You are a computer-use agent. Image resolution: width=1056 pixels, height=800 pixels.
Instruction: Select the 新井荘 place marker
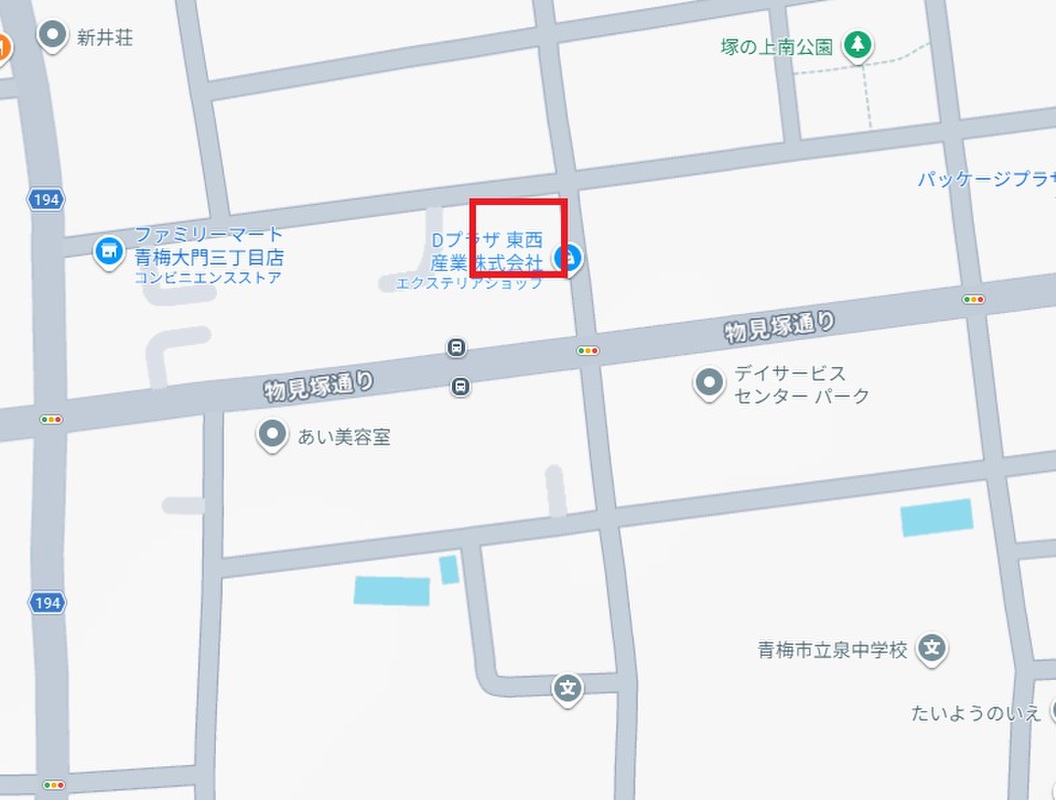[x=52, y=37]
